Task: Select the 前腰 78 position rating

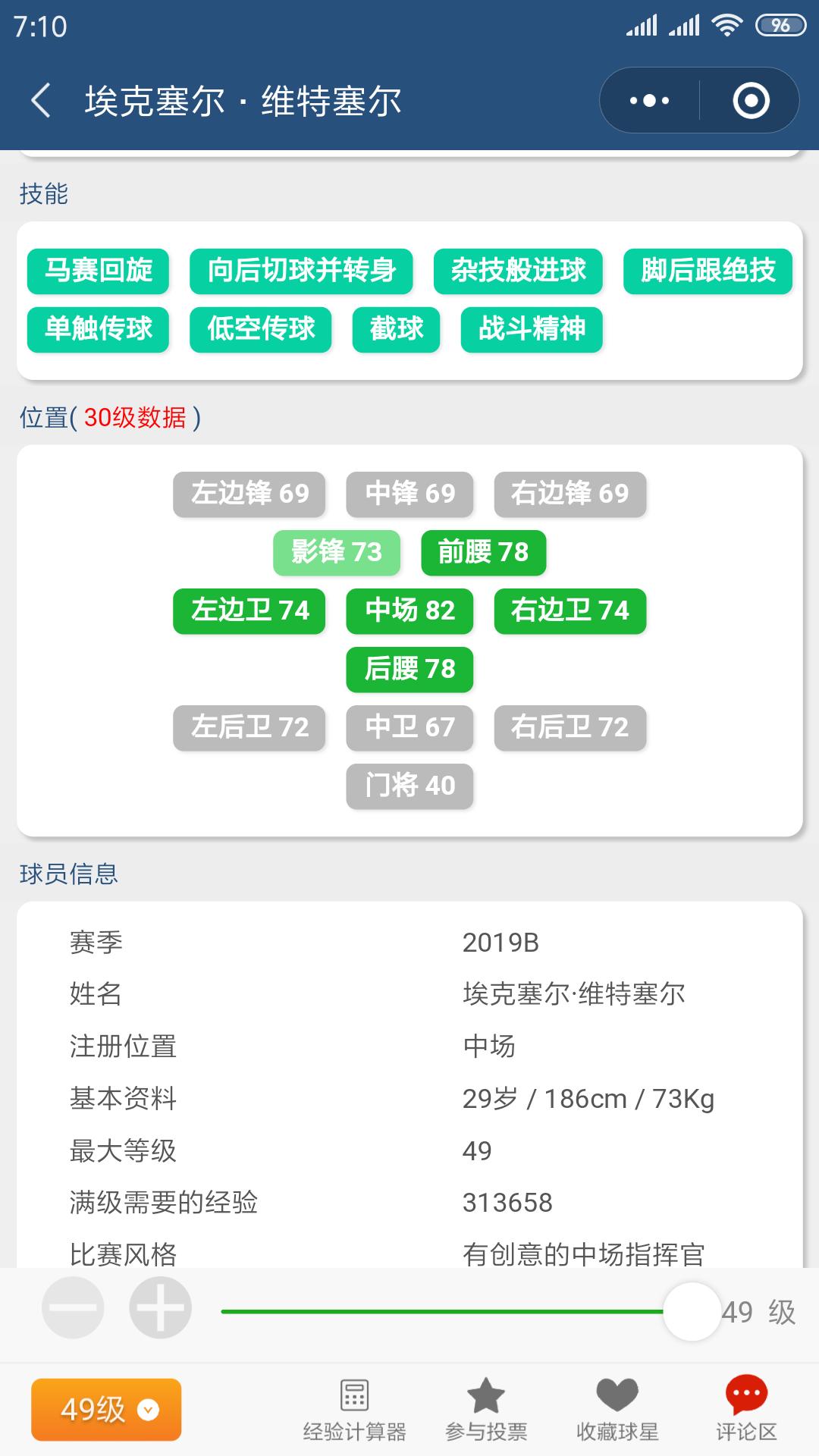Action: [x=484, y=553]
